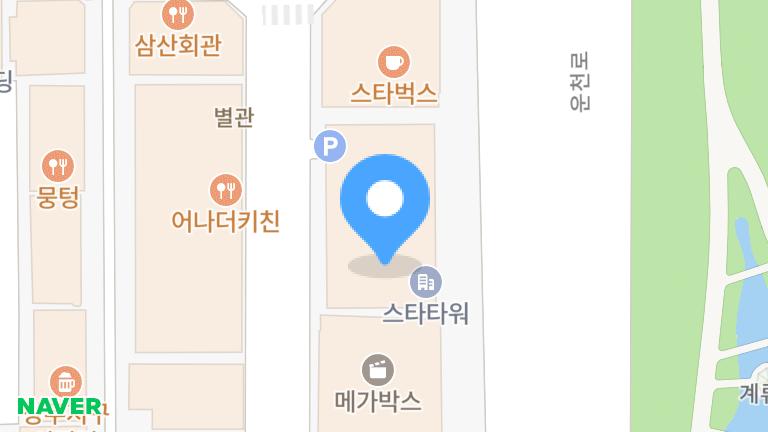Select the parking P marker
This screenshot has height=432, width=768.
coord(329,148)
